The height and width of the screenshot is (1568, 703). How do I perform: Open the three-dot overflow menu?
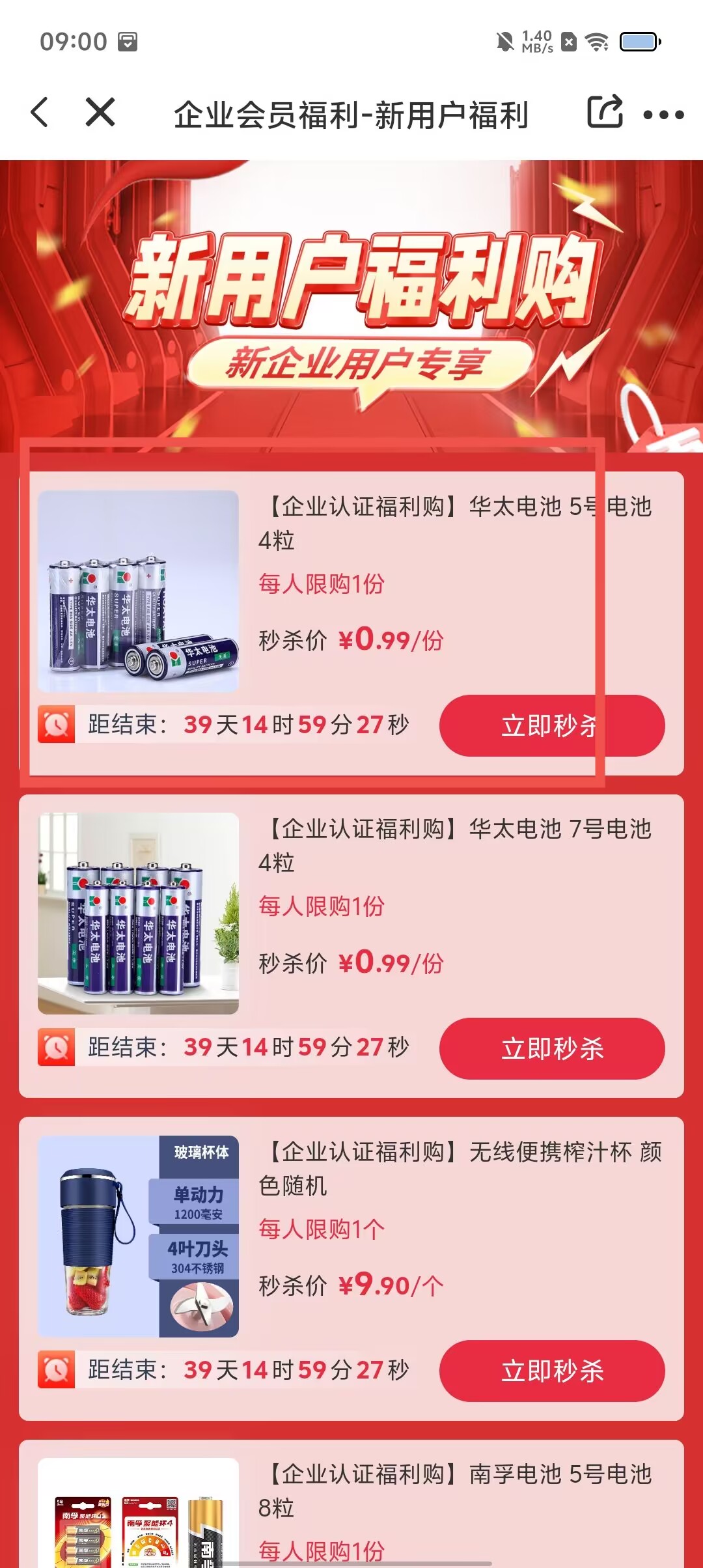coord(663,115)
